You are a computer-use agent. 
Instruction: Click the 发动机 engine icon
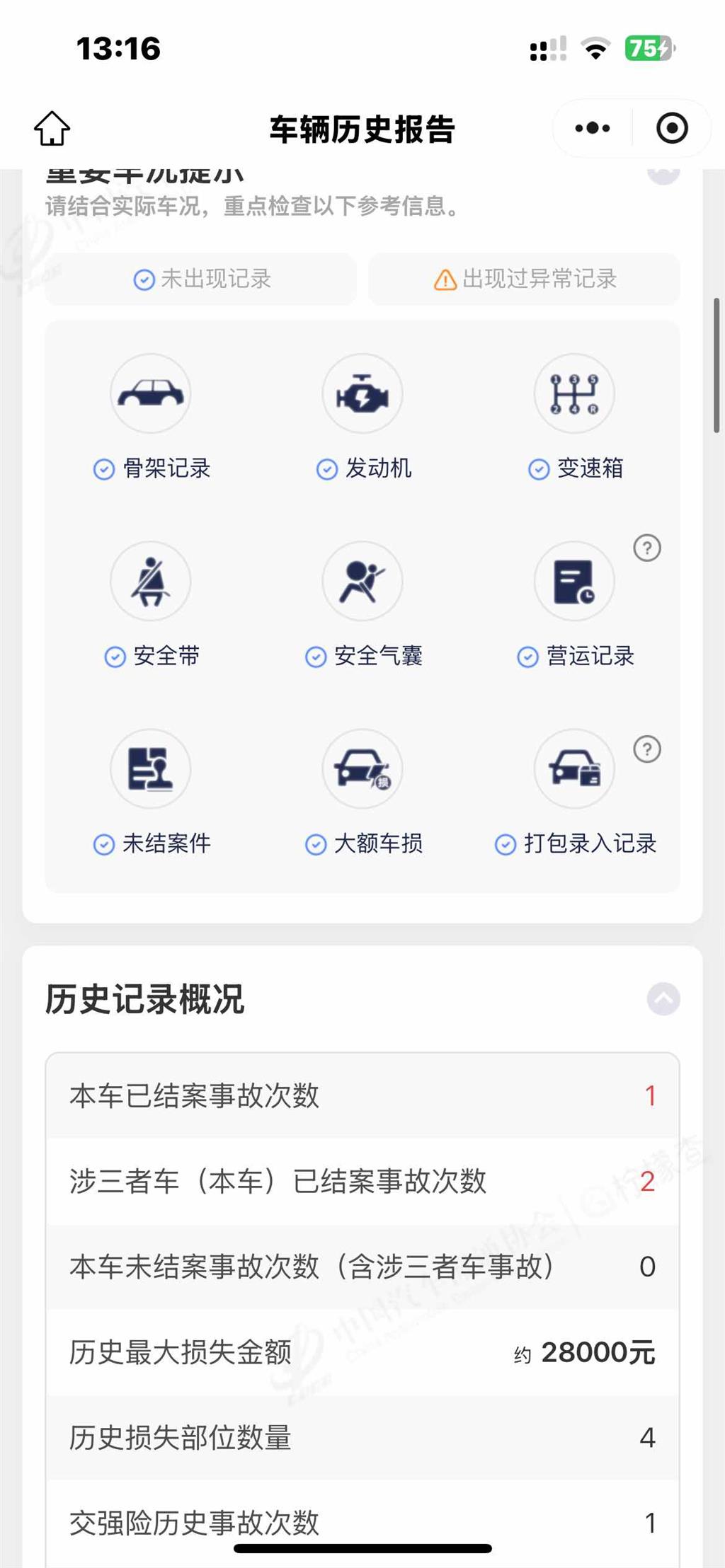click(362, 393)
